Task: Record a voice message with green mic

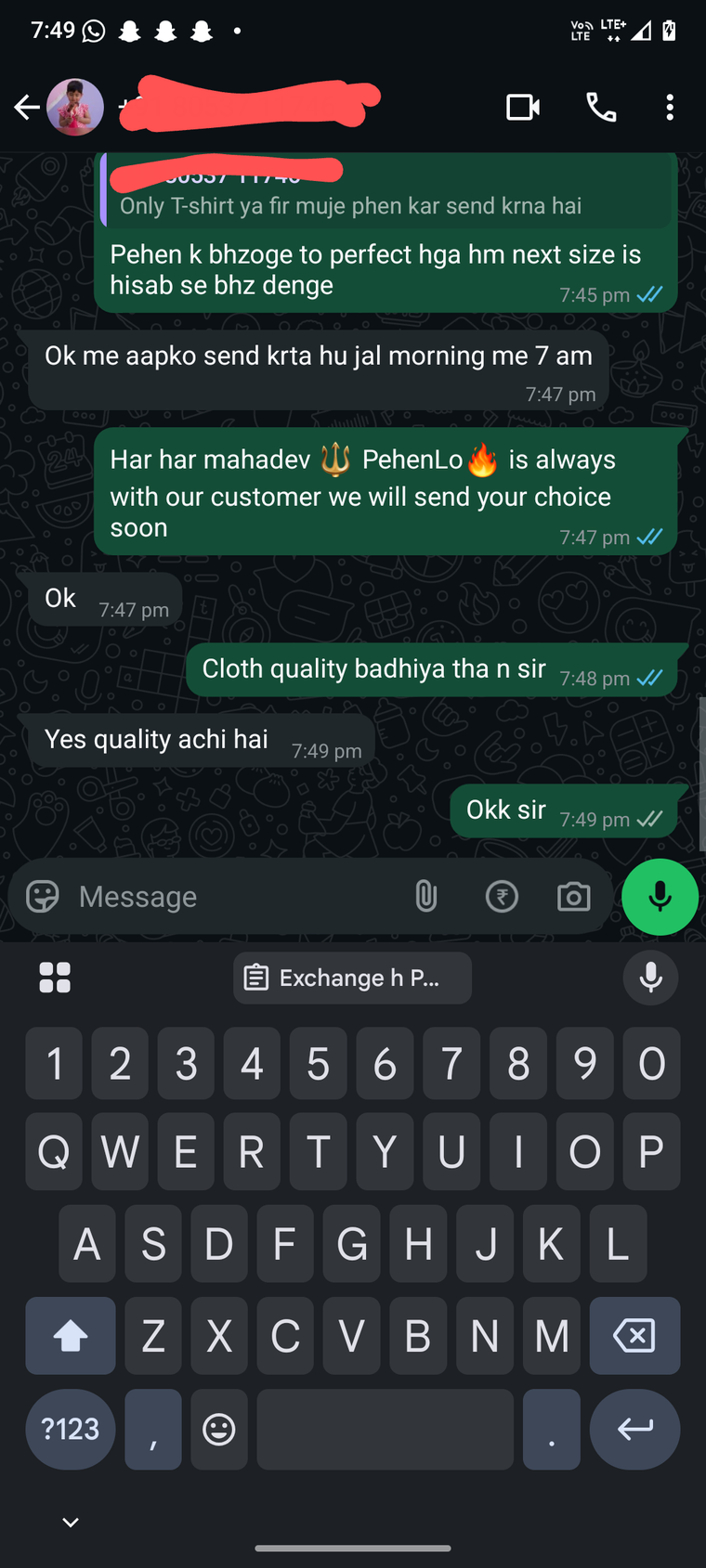Action: coord(660,897)
